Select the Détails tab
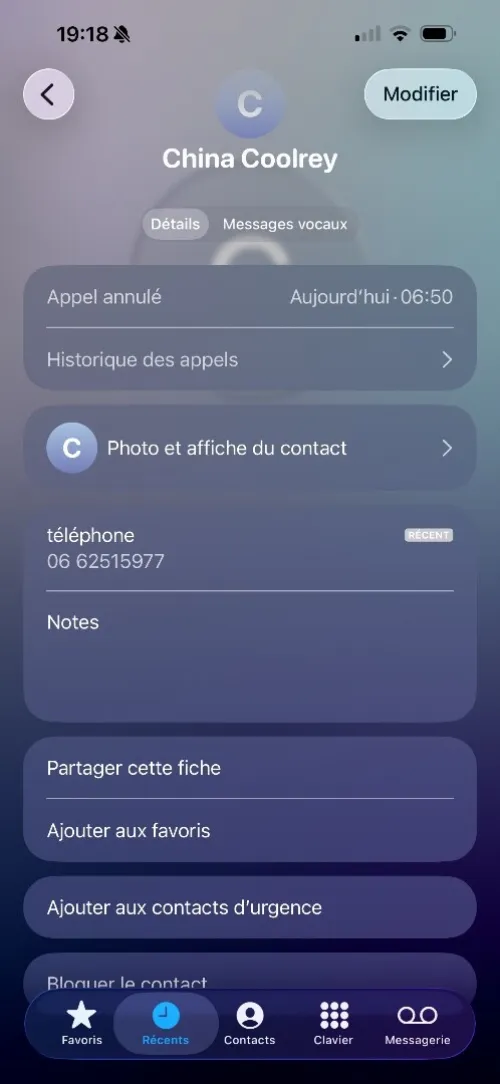 coord(175,224)
